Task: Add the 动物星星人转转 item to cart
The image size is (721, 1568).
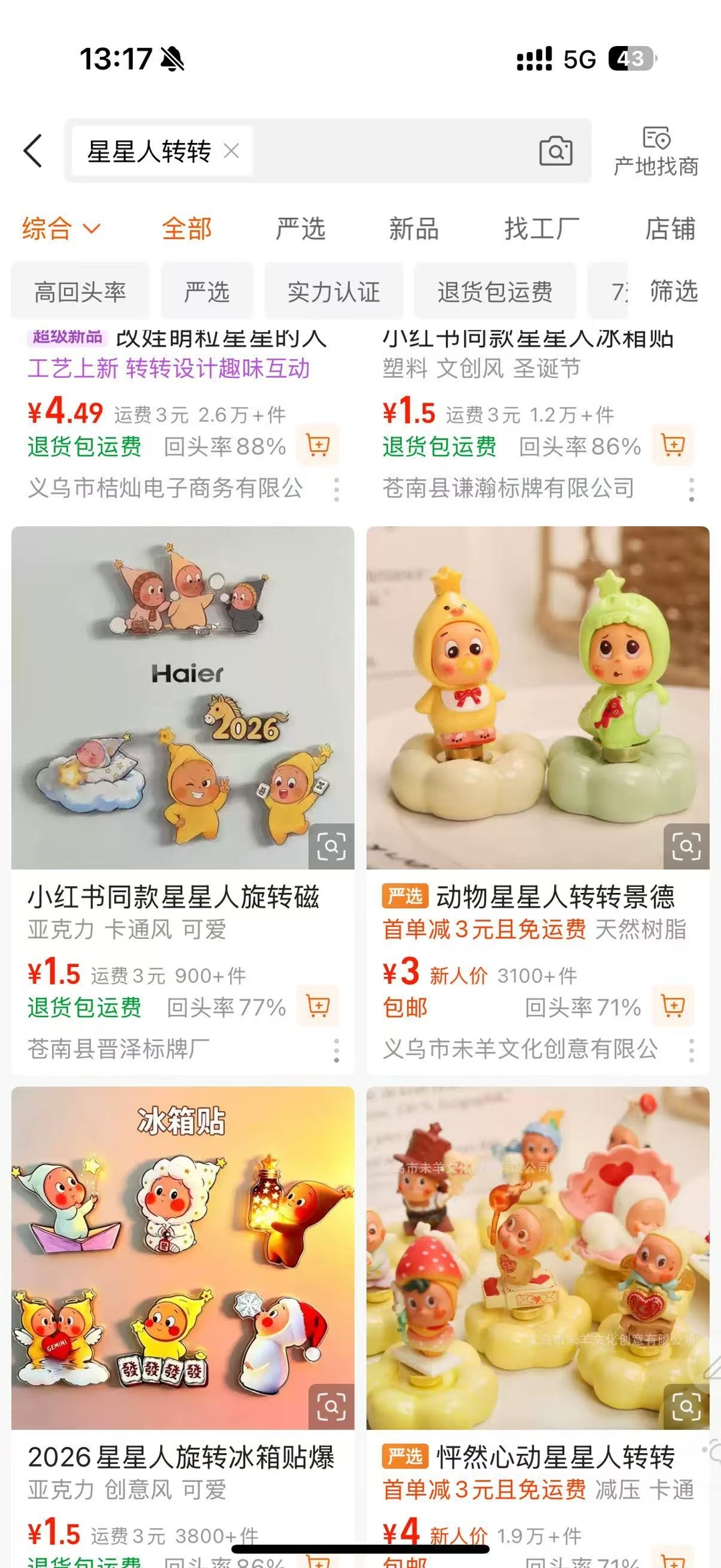Action: click(x=674, y=1006)
